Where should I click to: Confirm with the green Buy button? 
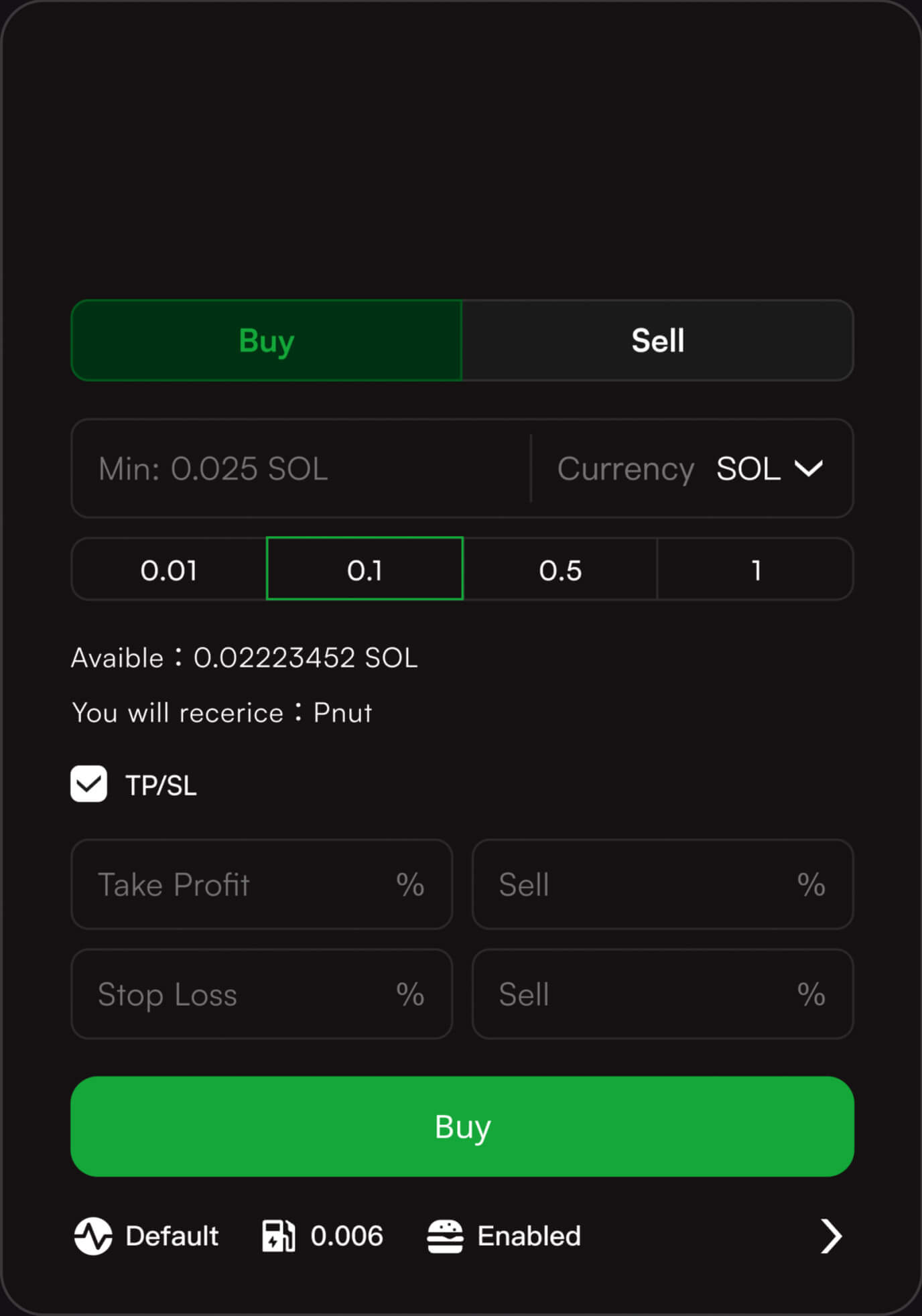pos(462,1127)
